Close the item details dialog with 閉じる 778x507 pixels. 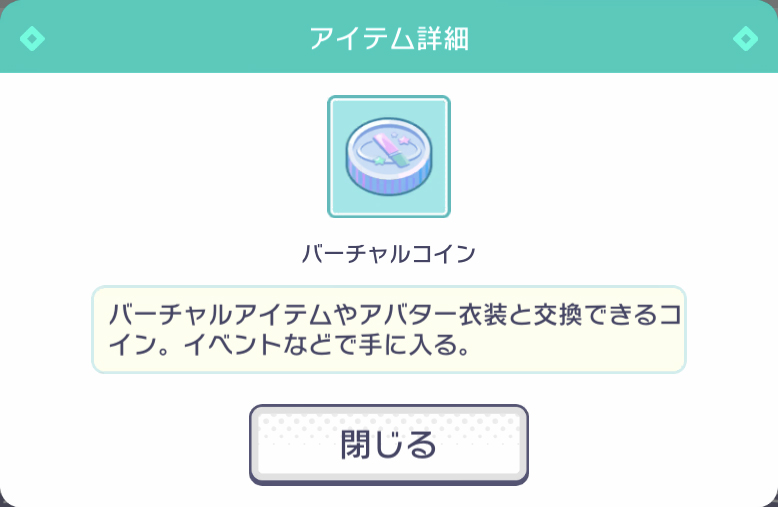(x=388, y=444)
